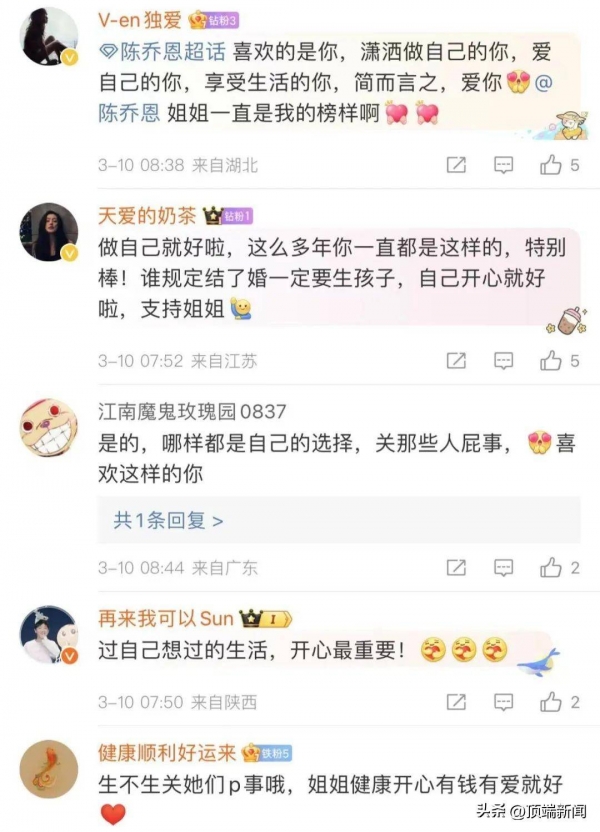Open 健康顺利好运来's avatar
The image size is (600, 832).
tap(48, 769)
